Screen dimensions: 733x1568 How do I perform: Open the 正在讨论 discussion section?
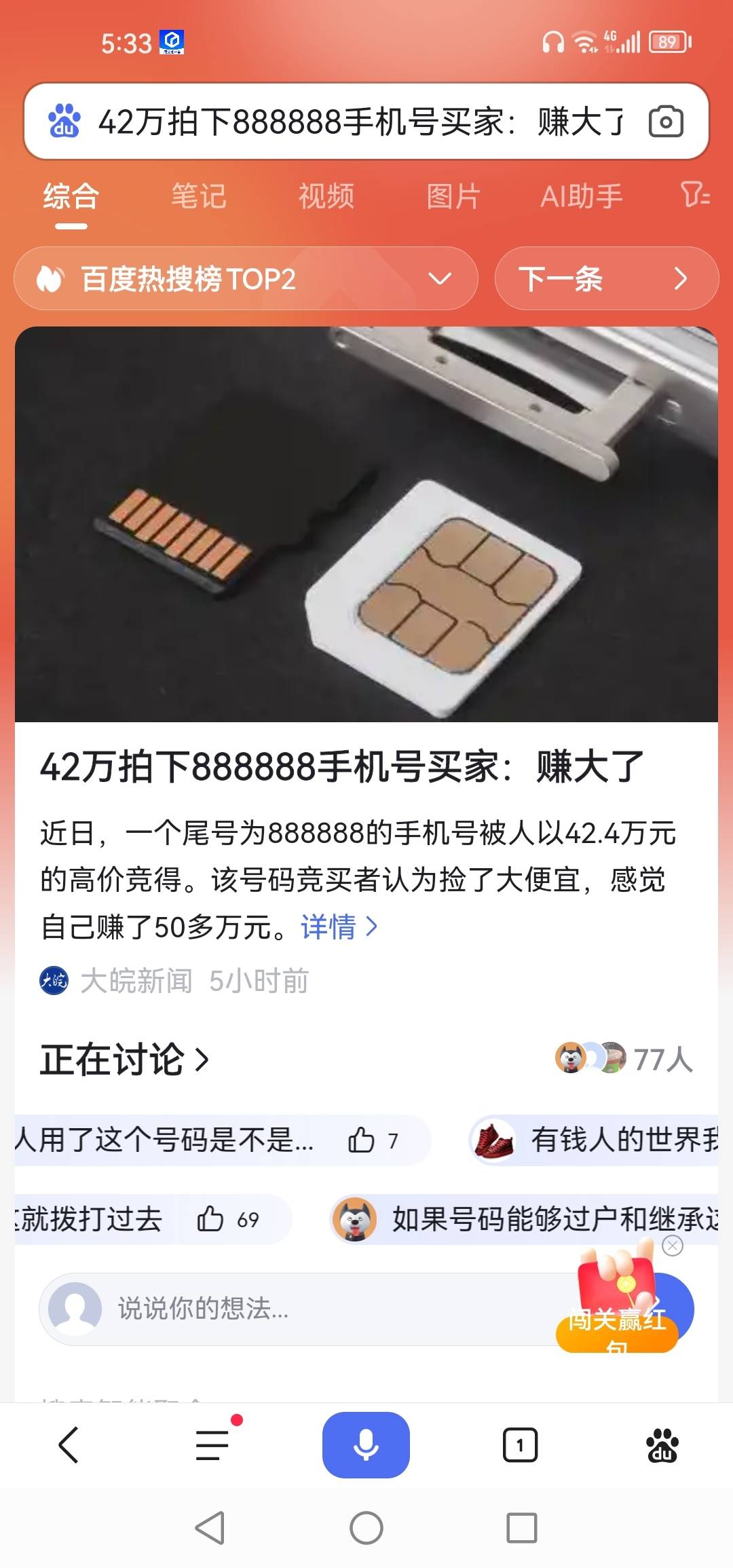point(126,1059)
